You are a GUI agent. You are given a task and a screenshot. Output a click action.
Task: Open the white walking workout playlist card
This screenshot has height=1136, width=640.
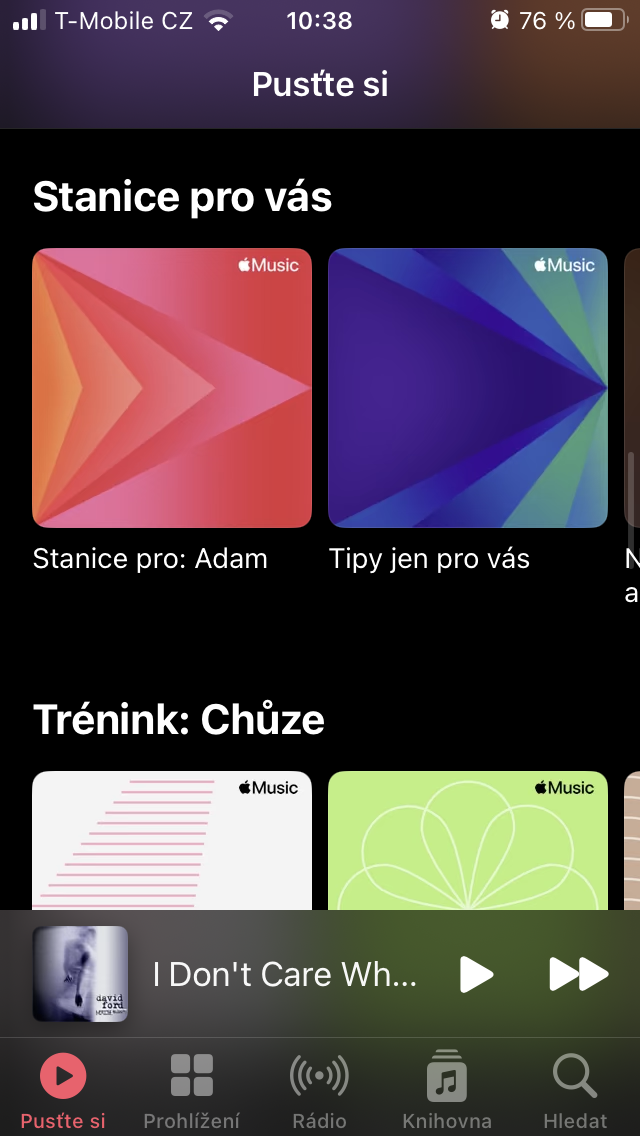pyautogui.click(x=172, y=840)
